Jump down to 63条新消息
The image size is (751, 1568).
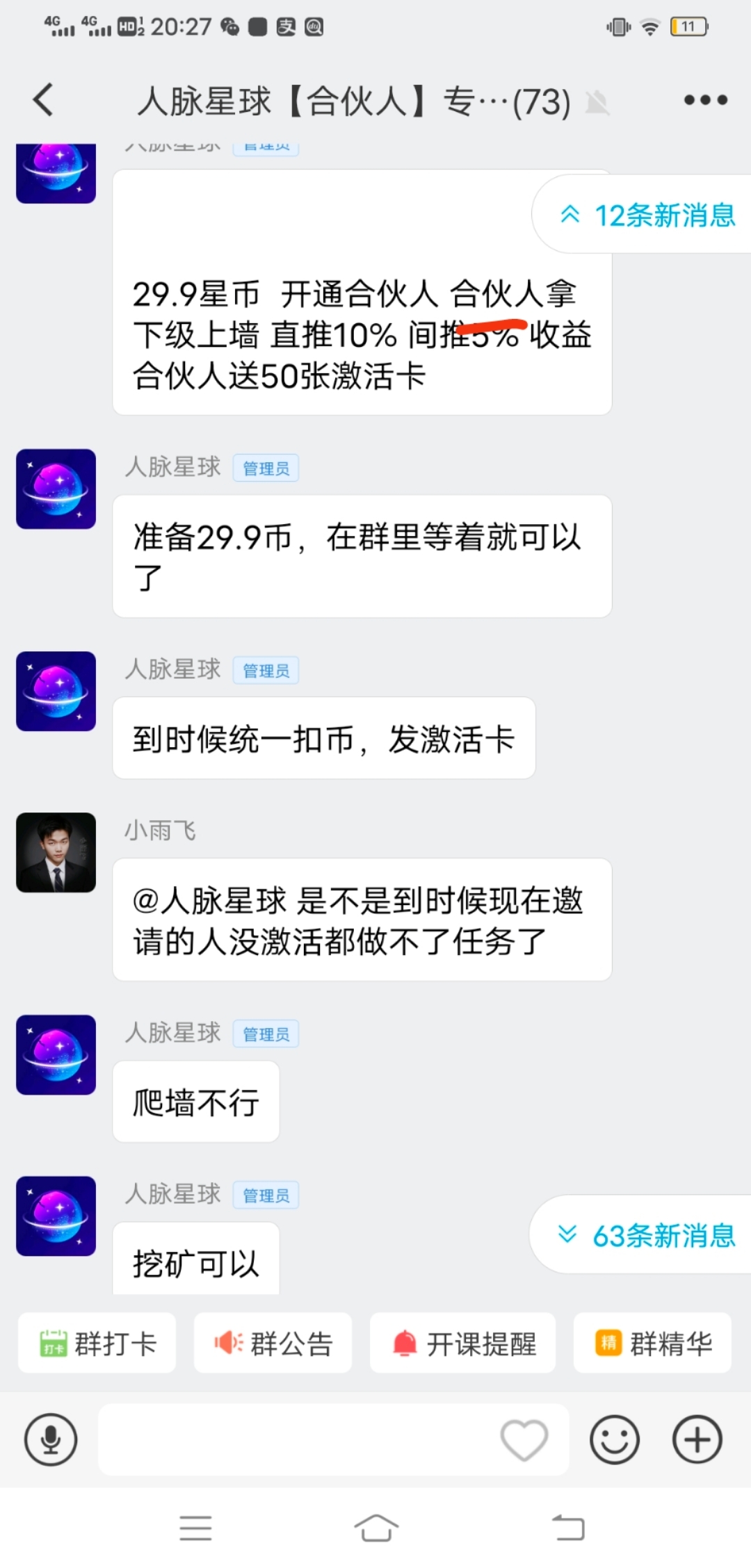pos(647,1235)
